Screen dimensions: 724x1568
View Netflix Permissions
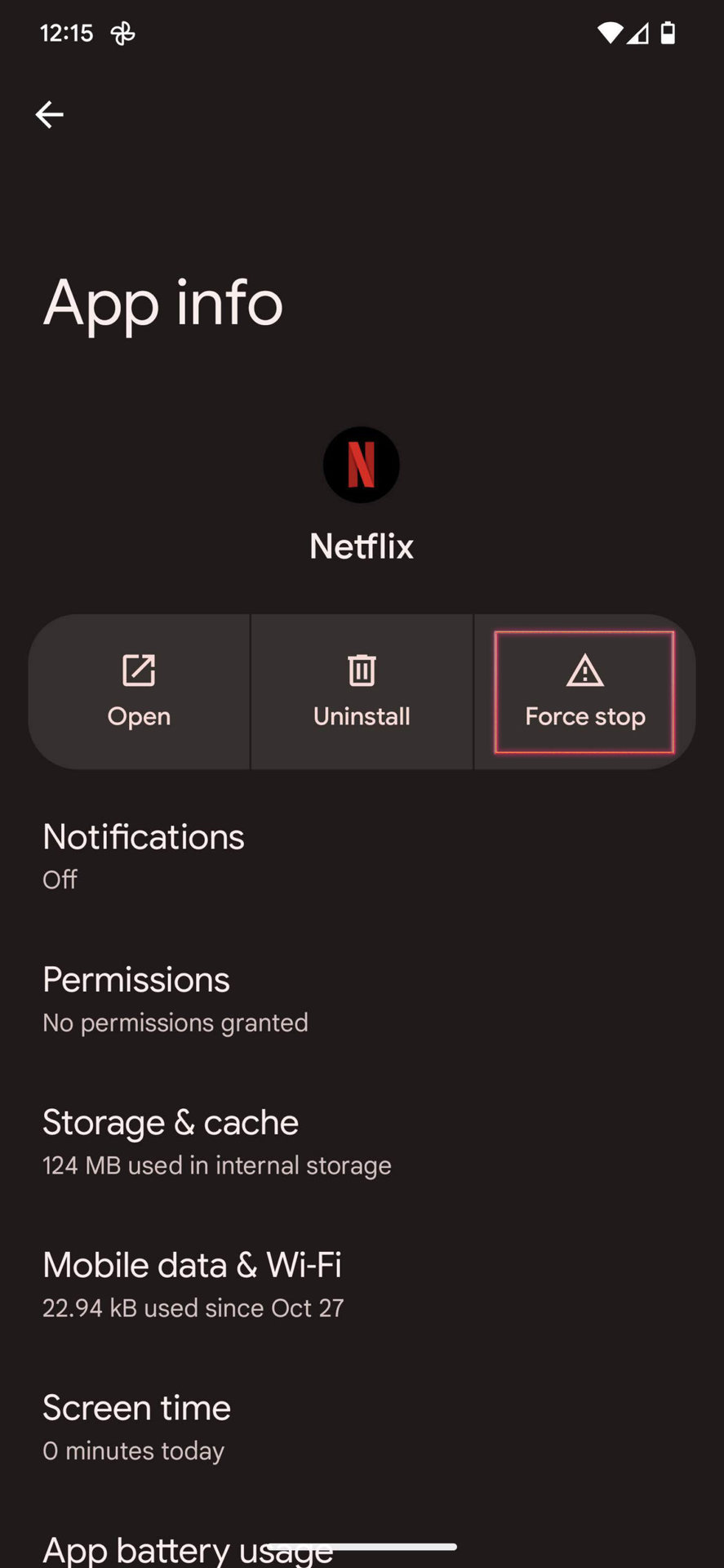coord(175,998)
